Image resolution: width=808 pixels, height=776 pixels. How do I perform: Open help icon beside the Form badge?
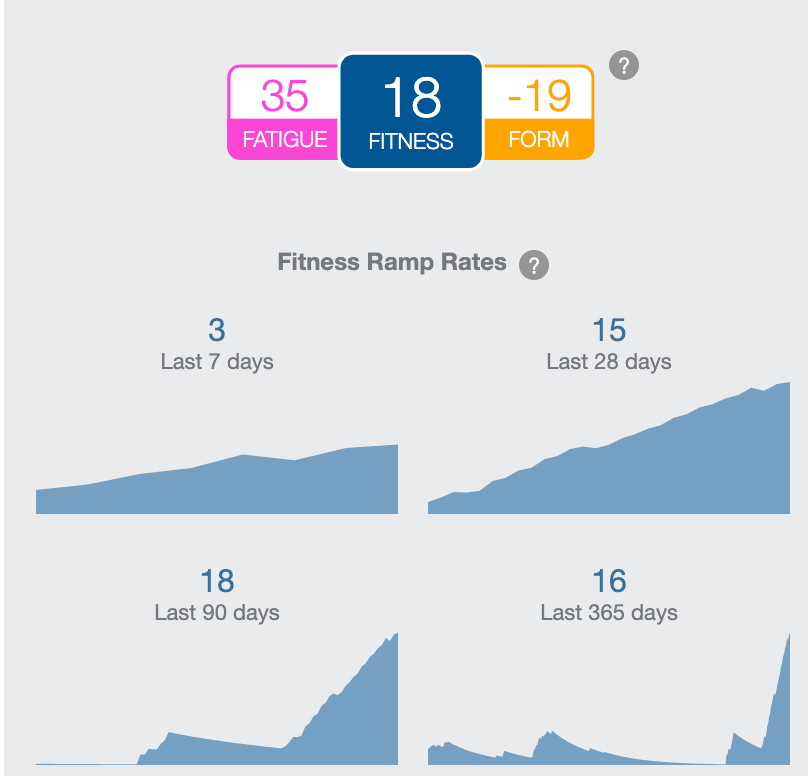[624, 66]
